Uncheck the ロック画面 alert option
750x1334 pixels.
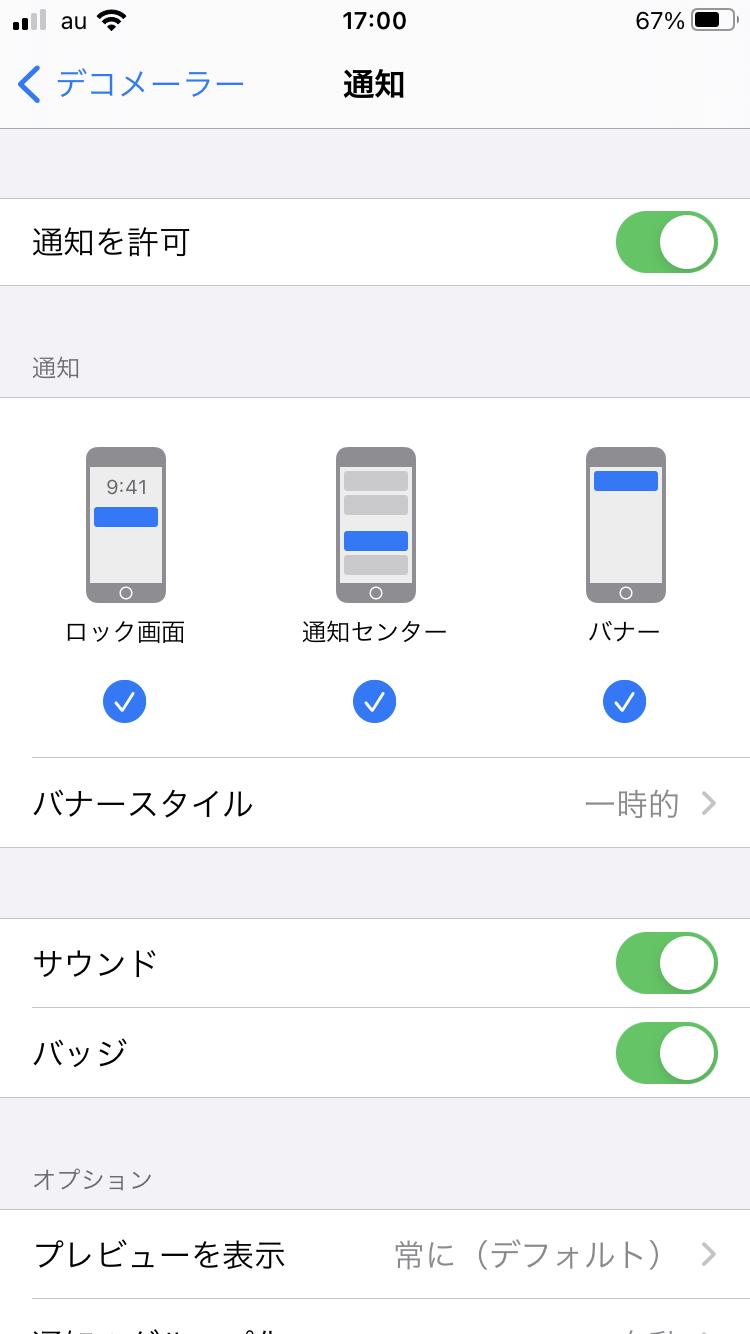125,702
